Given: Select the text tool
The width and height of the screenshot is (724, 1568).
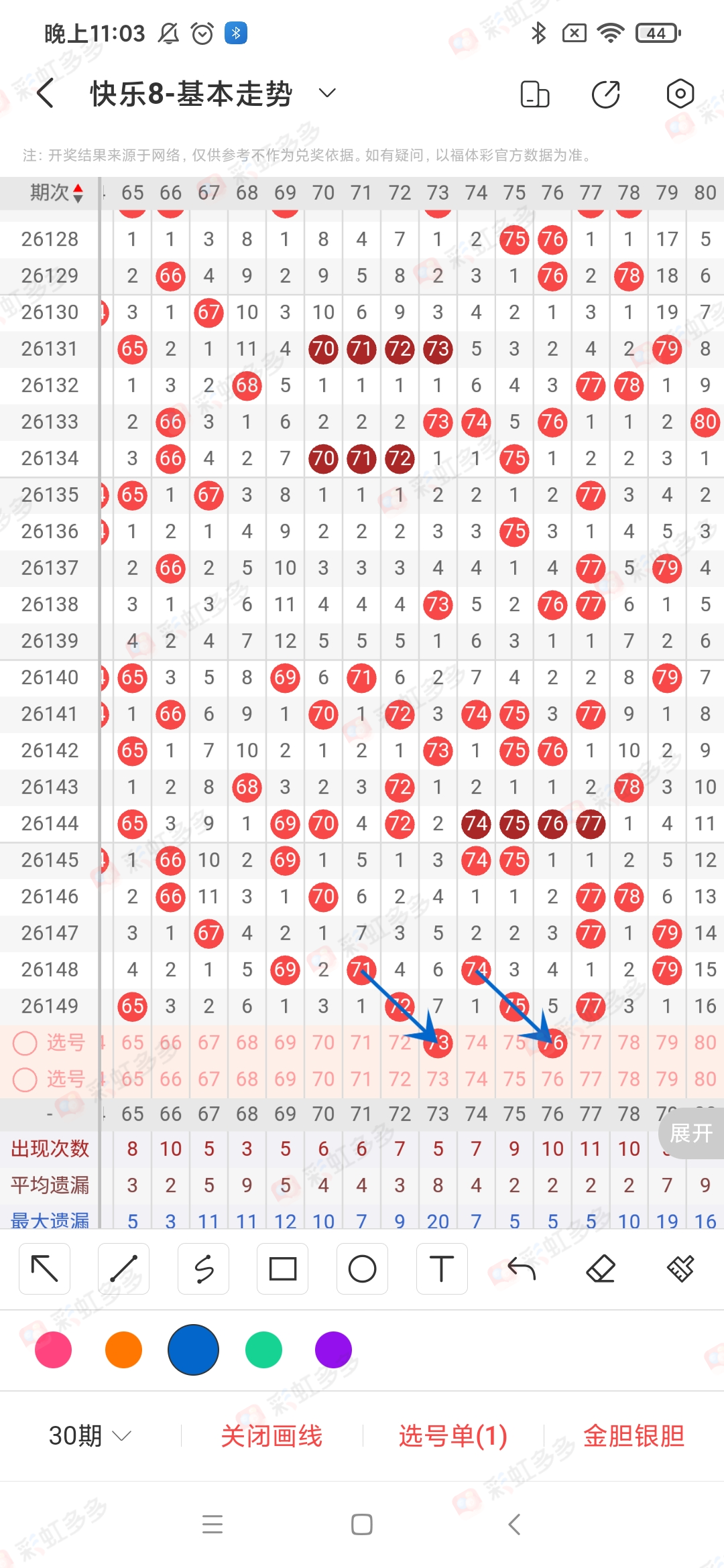Looking at the screenshot, I should pyautogui.click(x=442, y=1268).
